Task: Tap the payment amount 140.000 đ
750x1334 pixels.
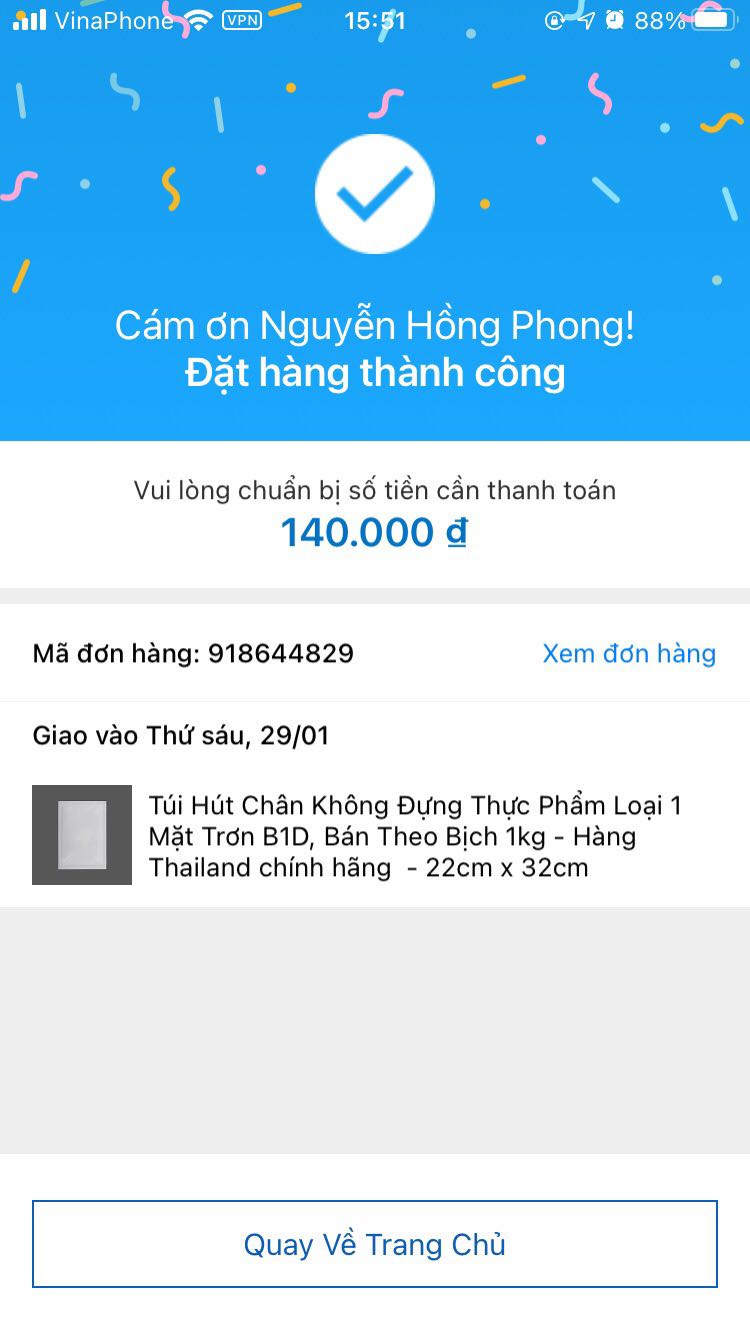Action: [374, 532]
